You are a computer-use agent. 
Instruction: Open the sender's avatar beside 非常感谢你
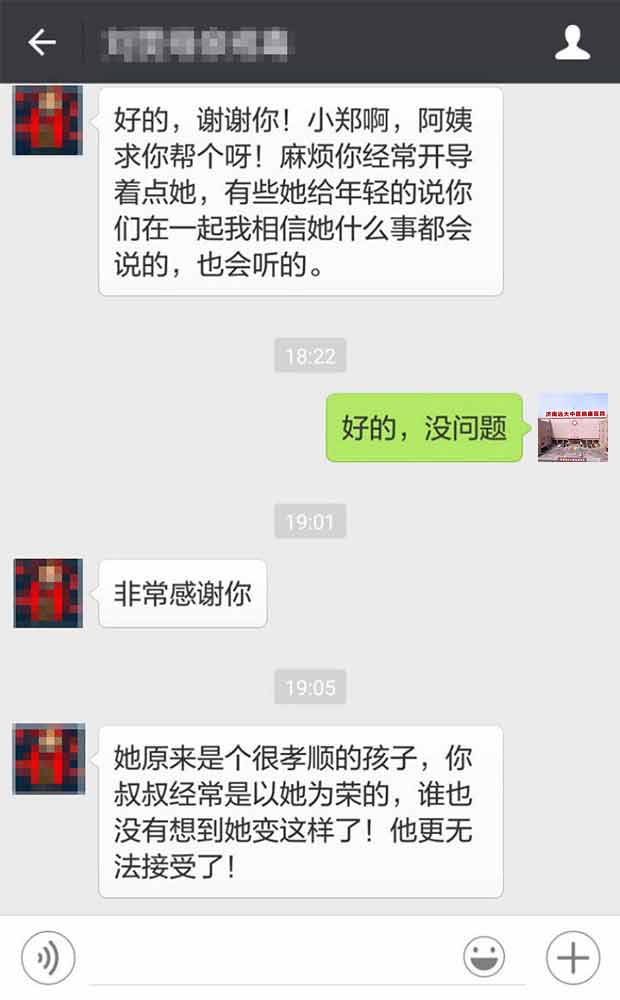click(x=48, y=593)
